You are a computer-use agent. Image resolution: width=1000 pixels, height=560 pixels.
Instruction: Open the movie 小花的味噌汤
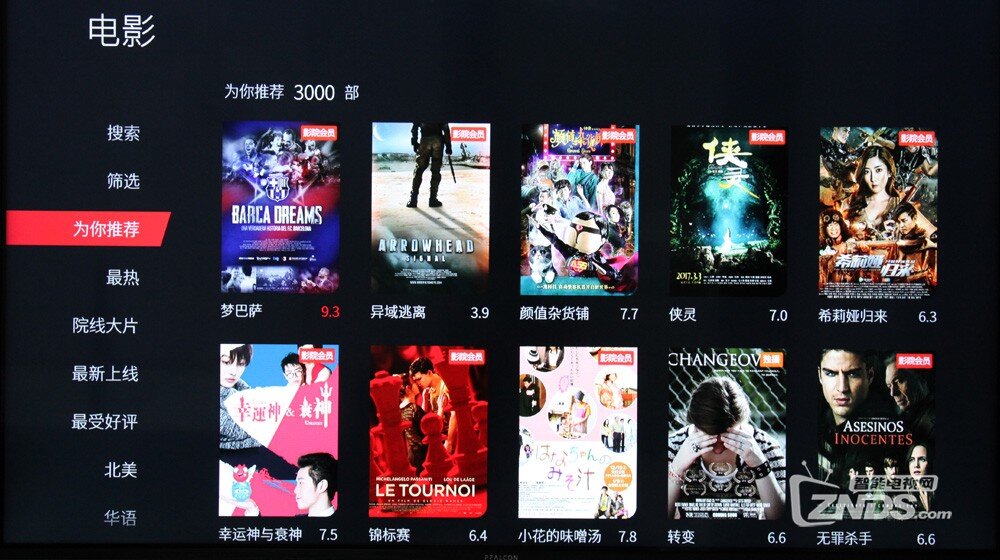click(x=578, y=431)
